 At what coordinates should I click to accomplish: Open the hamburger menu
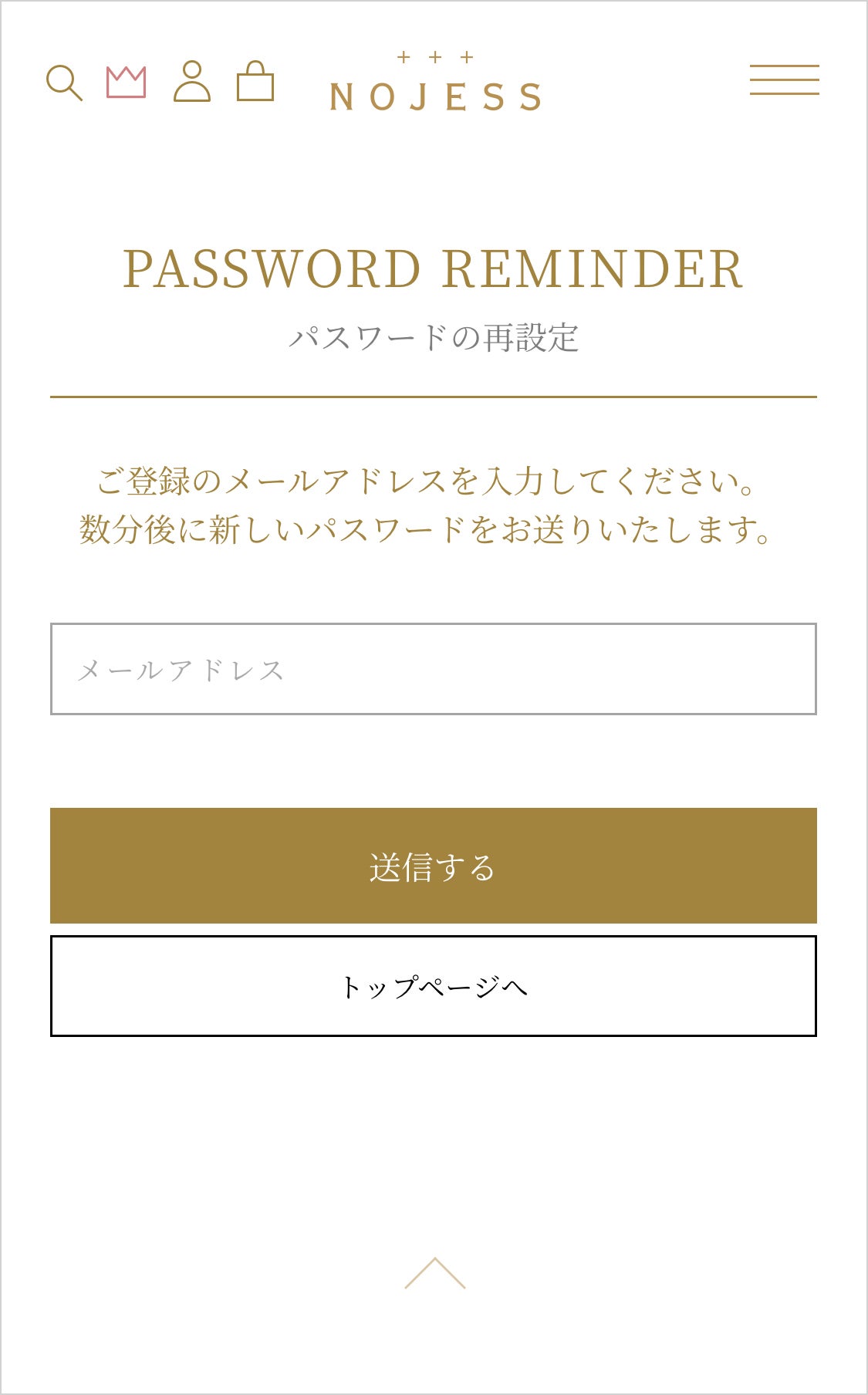tap(785, 79)
